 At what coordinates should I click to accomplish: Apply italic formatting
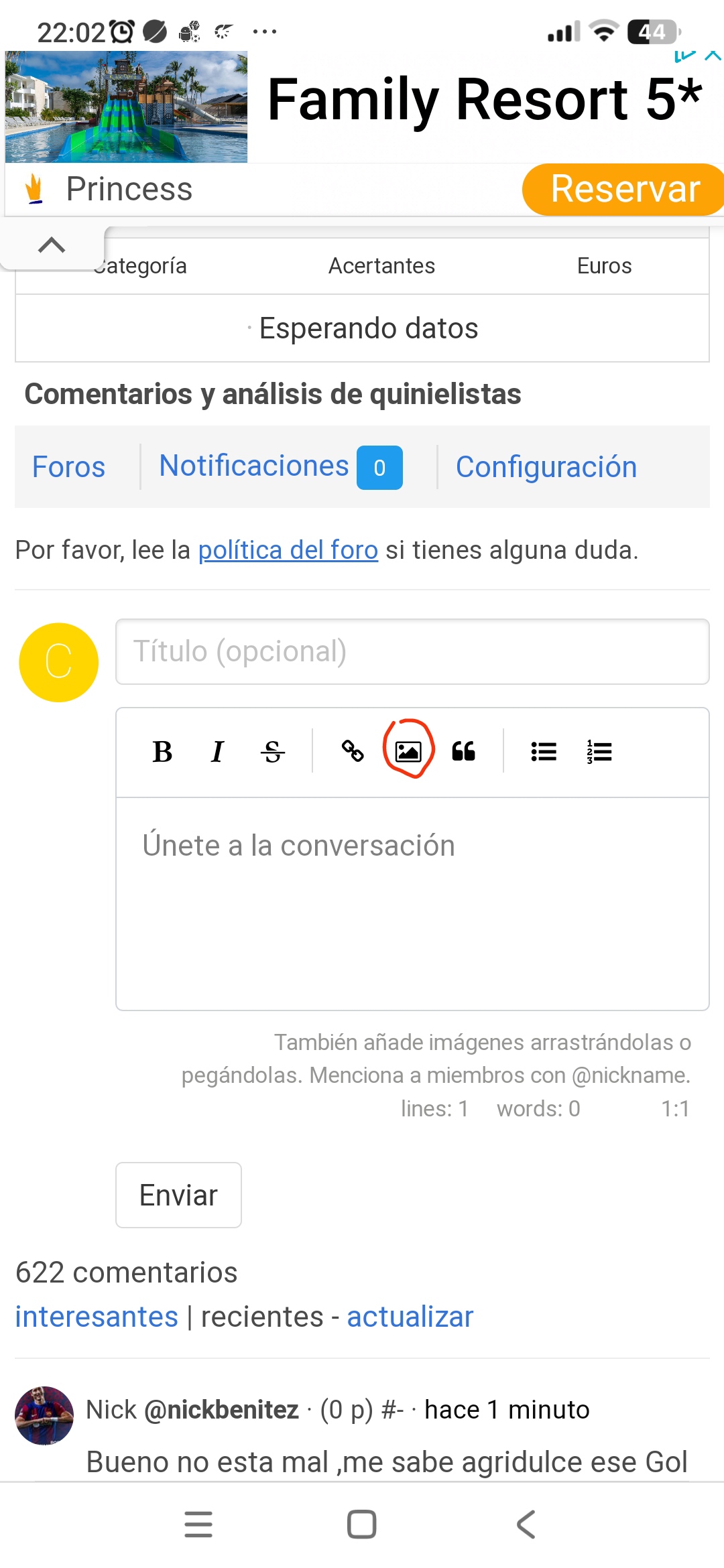pyautogui.click(x=217, y=752)
